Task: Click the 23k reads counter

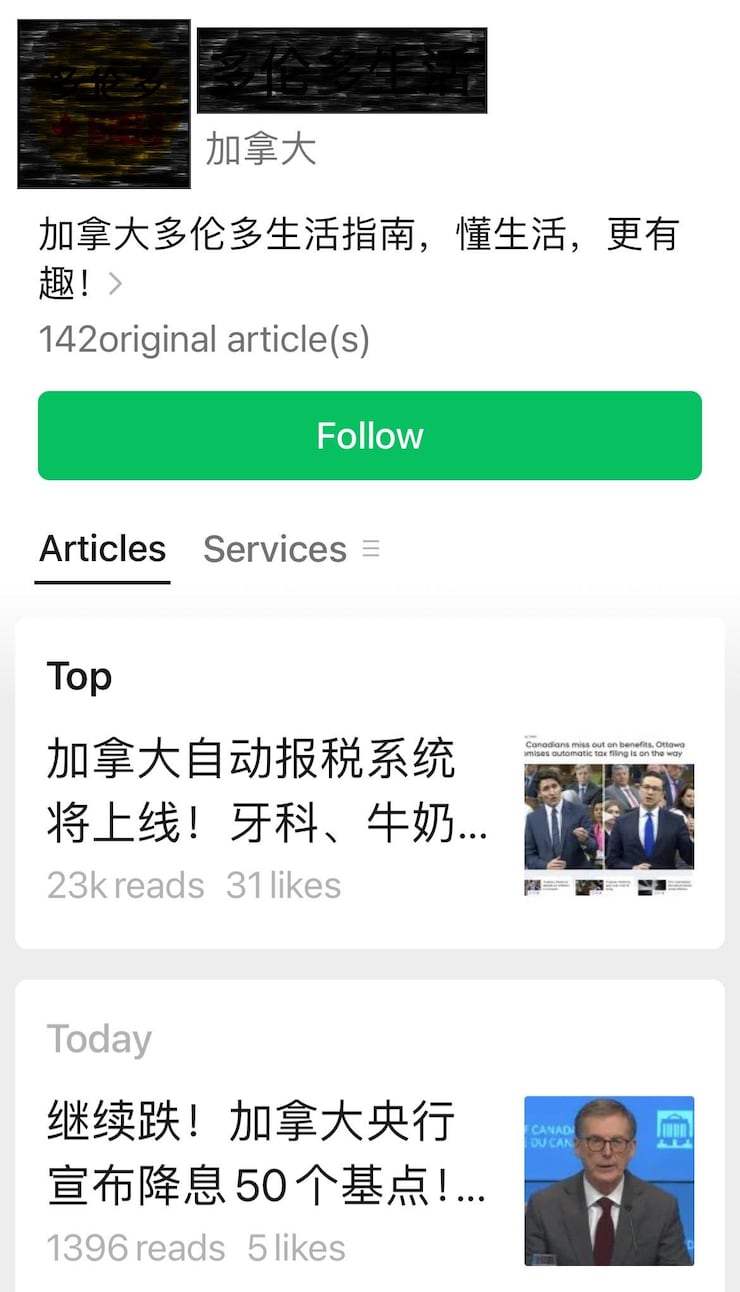Action: (124, 884)
